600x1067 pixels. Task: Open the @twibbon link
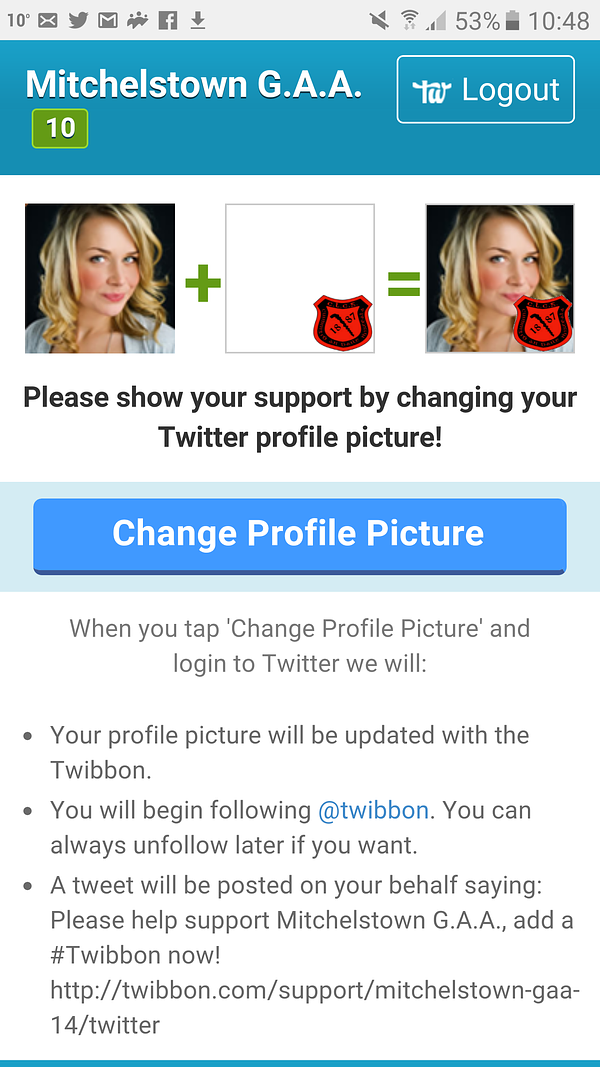click(373, 810)
